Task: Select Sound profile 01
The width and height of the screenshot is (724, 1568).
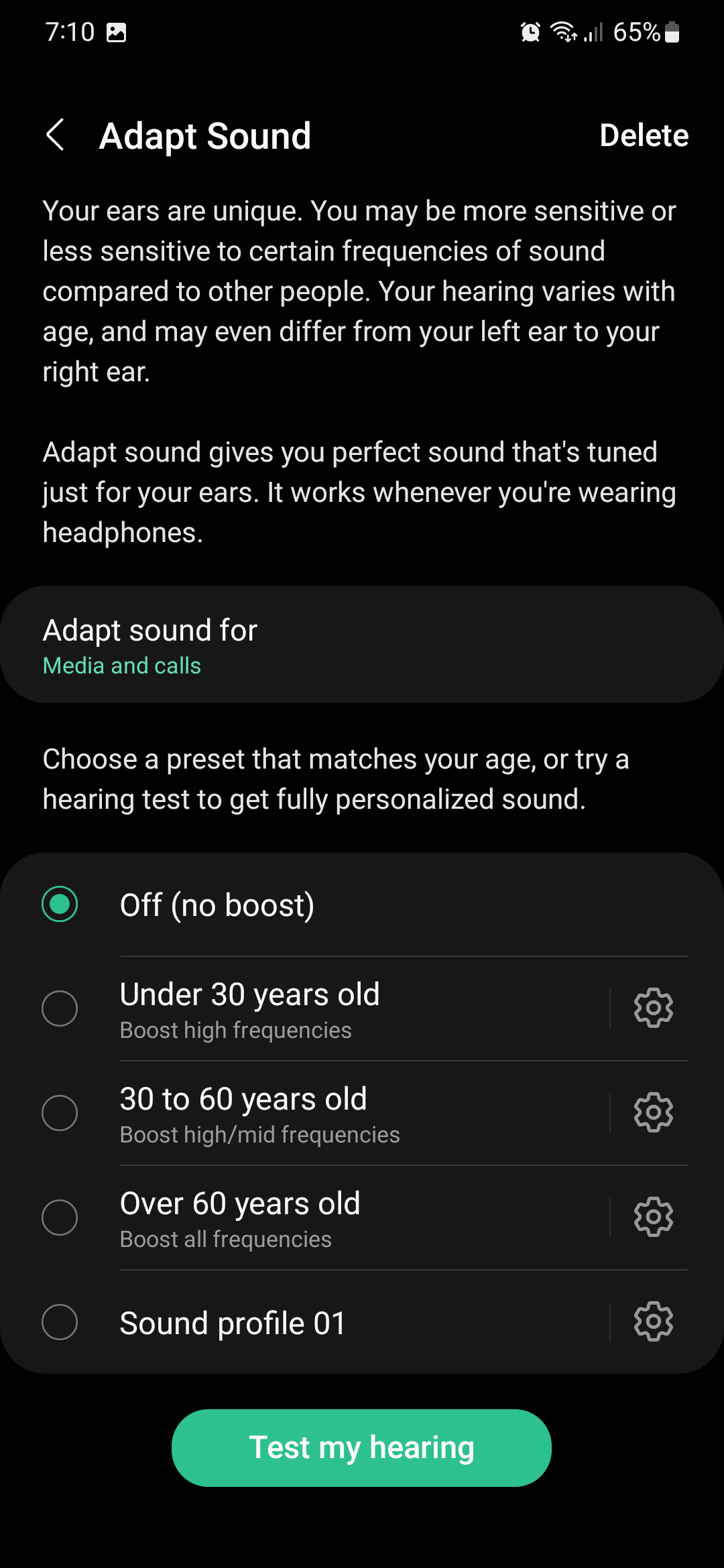Action: [60, 1322]
